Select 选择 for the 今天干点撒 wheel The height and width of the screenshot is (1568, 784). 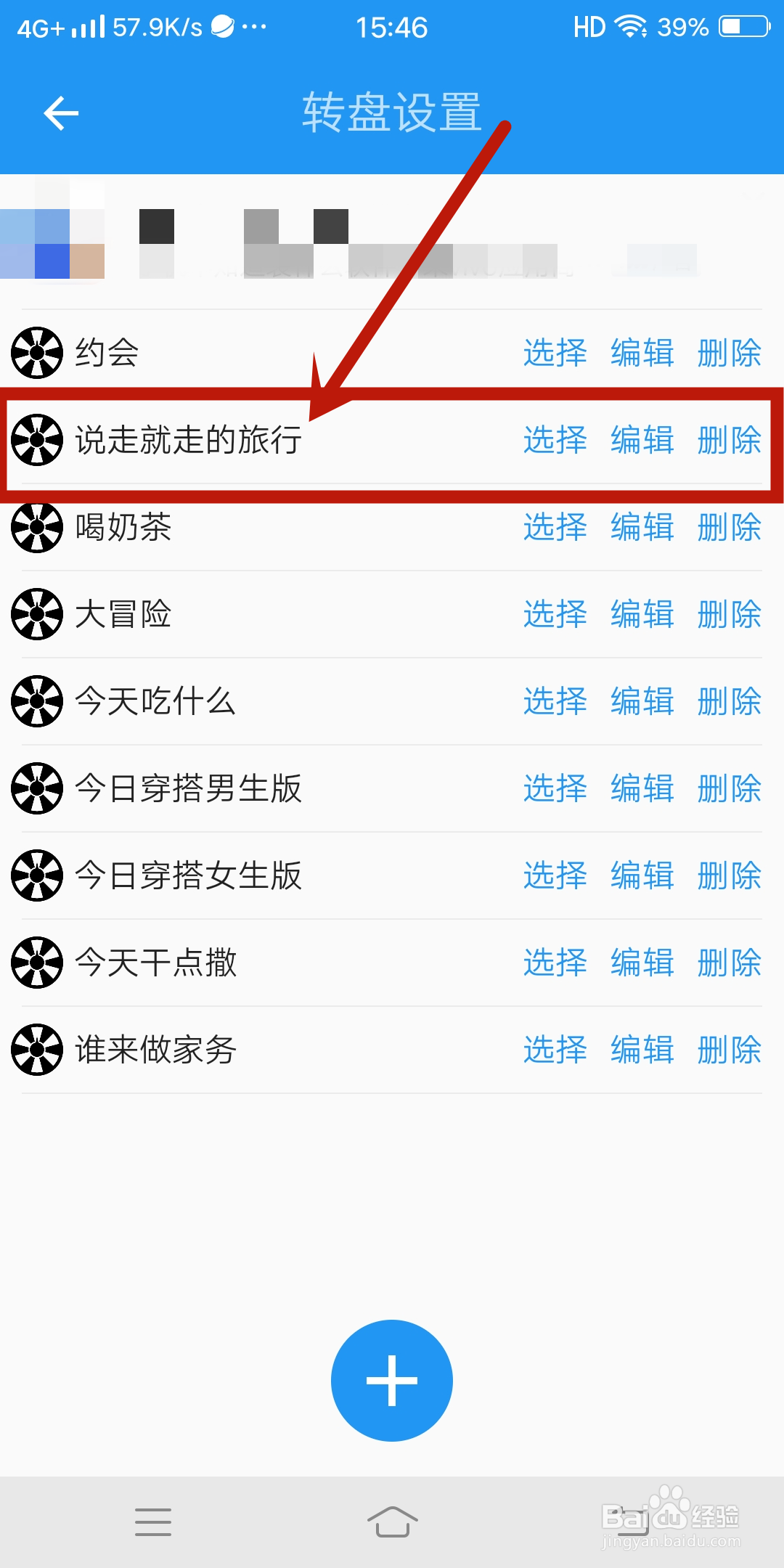coord(555,963)
